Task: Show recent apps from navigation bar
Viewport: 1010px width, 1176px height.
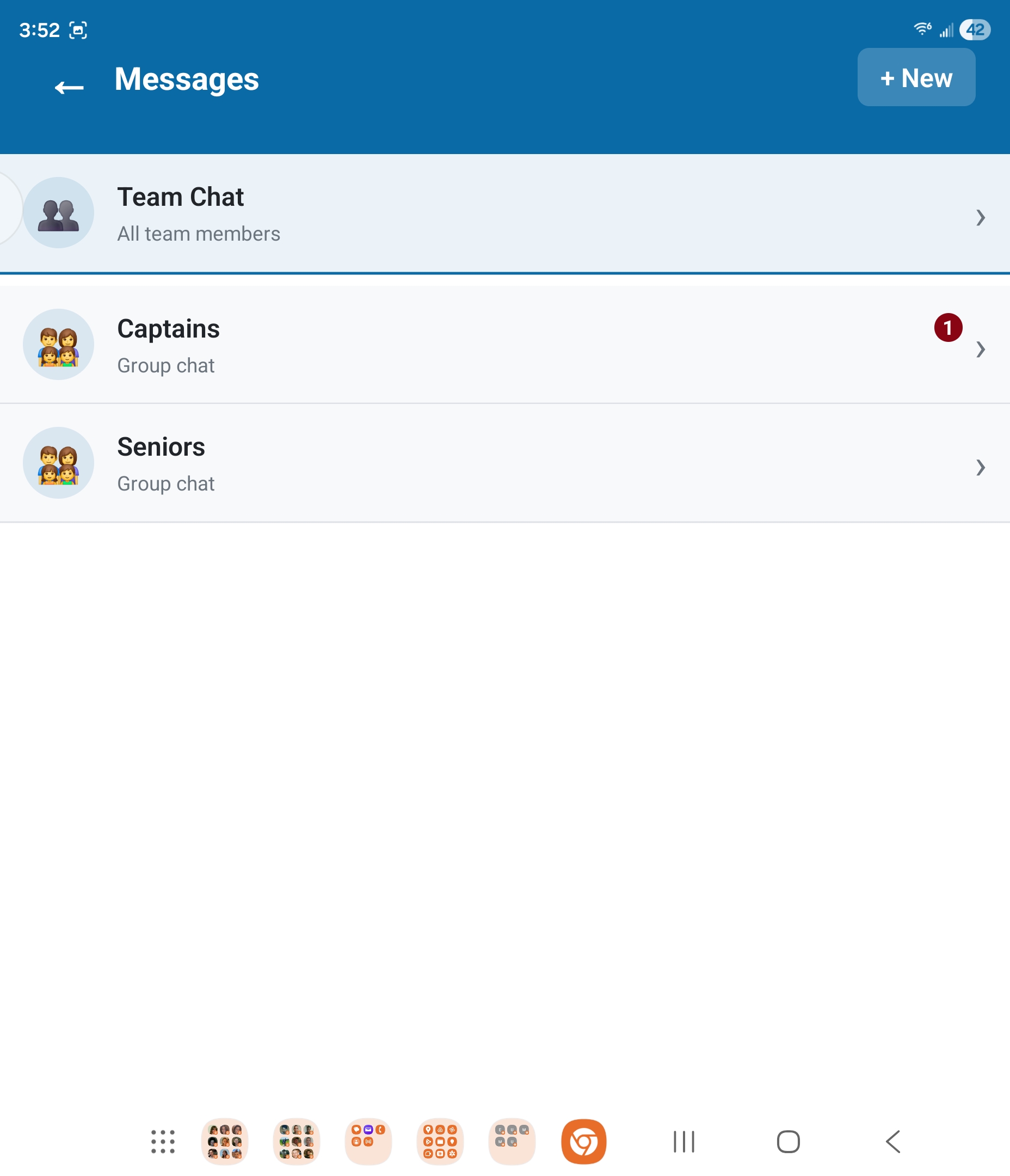Action: pos(683,1141)
